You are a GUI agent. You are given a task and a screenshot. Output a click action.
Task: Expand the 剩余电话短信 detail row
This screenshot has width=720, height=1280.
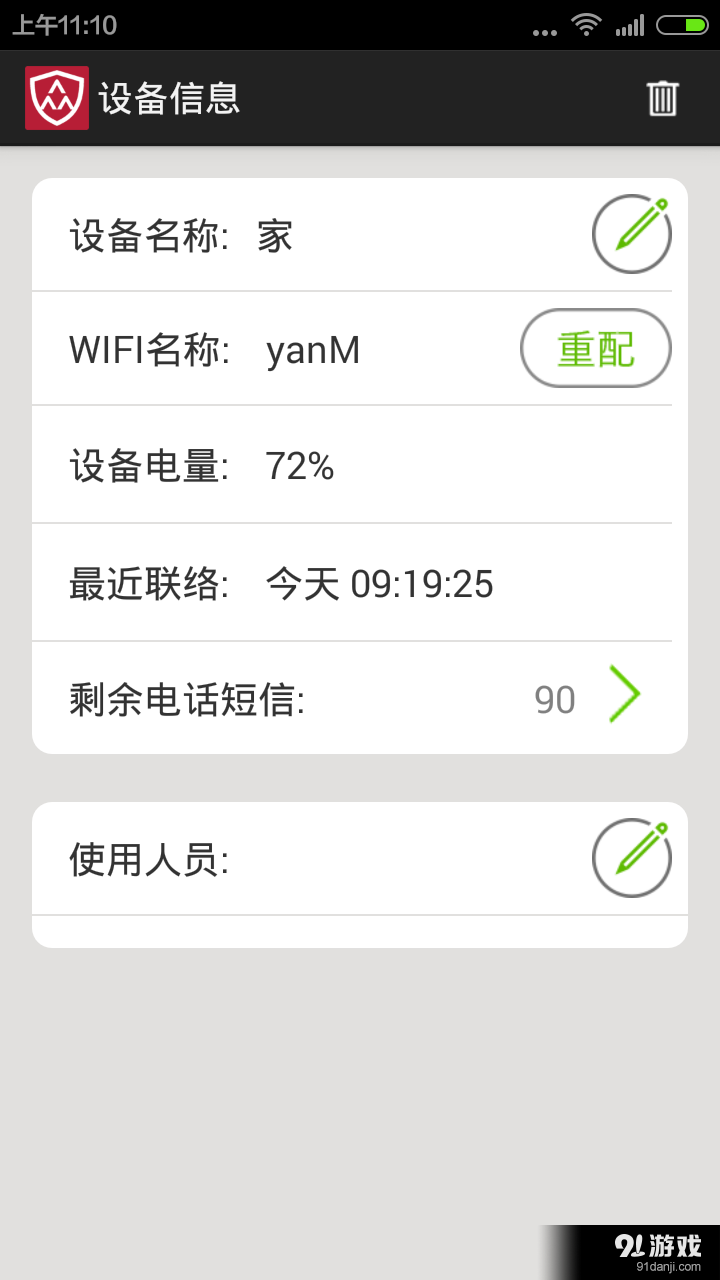pos(300,697)
